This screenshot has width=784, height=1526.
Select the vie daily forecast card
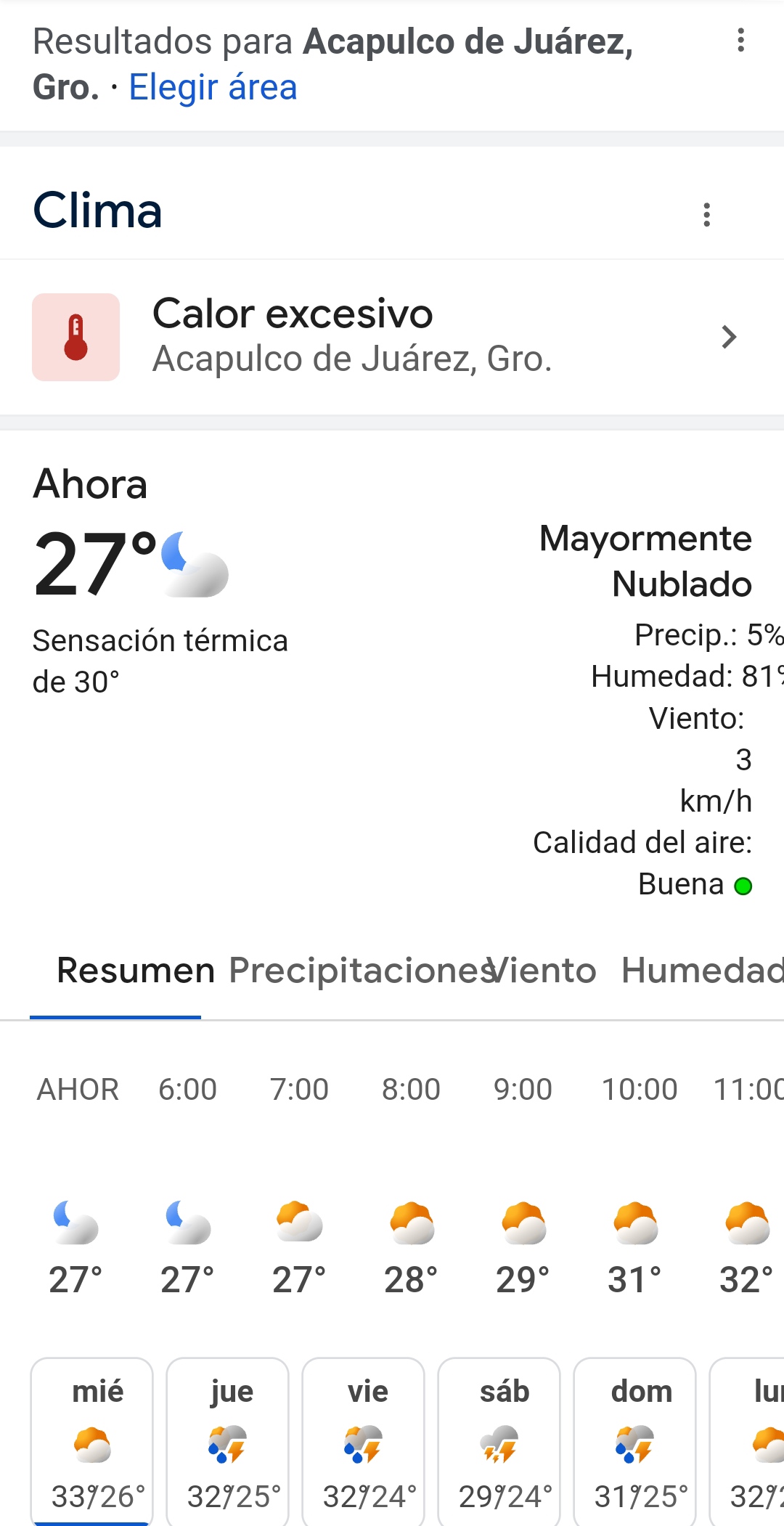coord(364,1441)
